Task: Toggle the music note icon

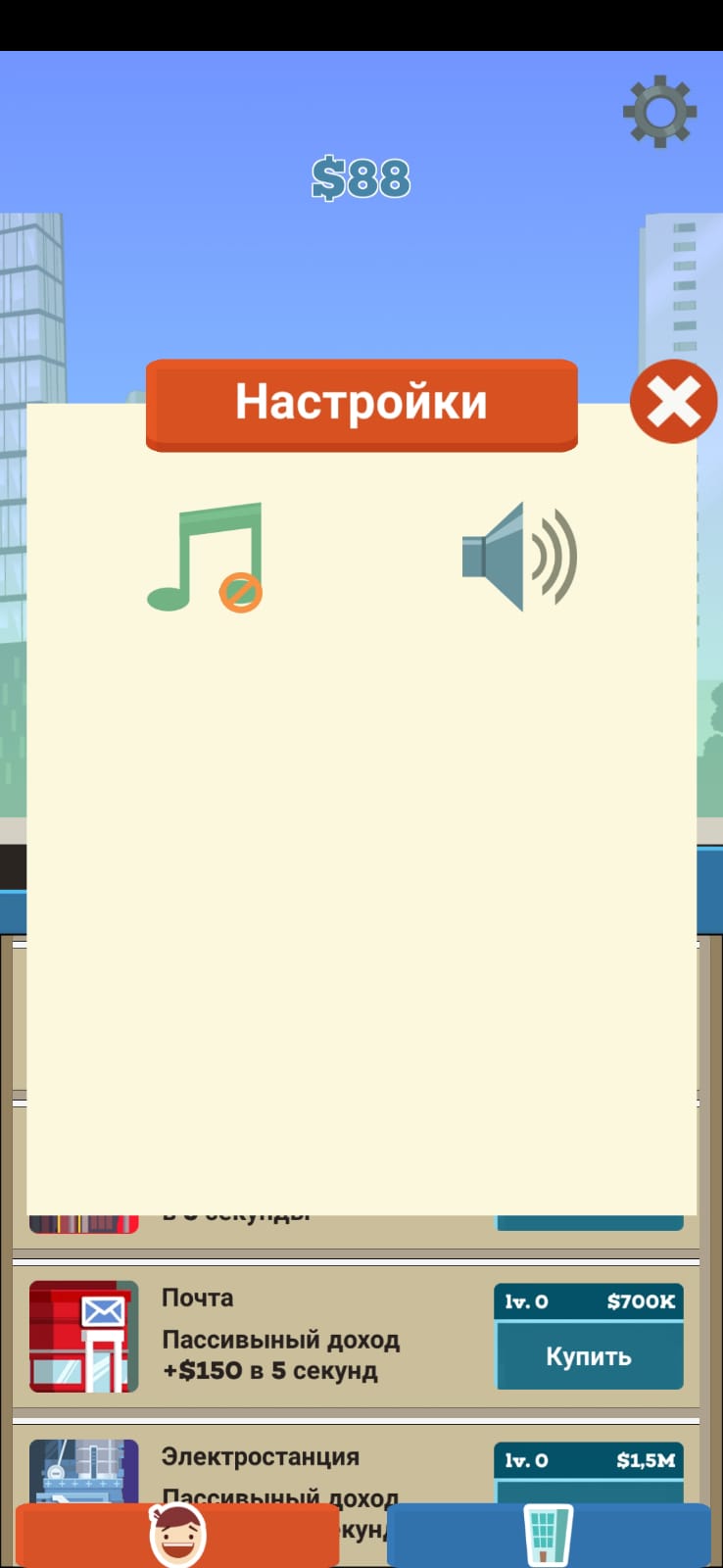Action: 206,557
